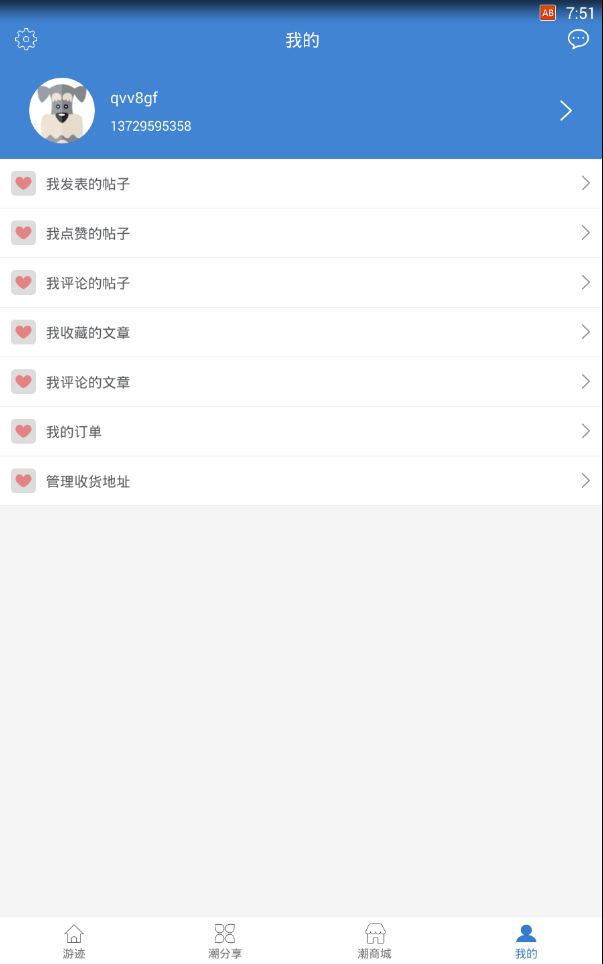Open the qvv8gf profile details
Screen dimensions: 603x964
pyautogui.click(x=300, y=111)
